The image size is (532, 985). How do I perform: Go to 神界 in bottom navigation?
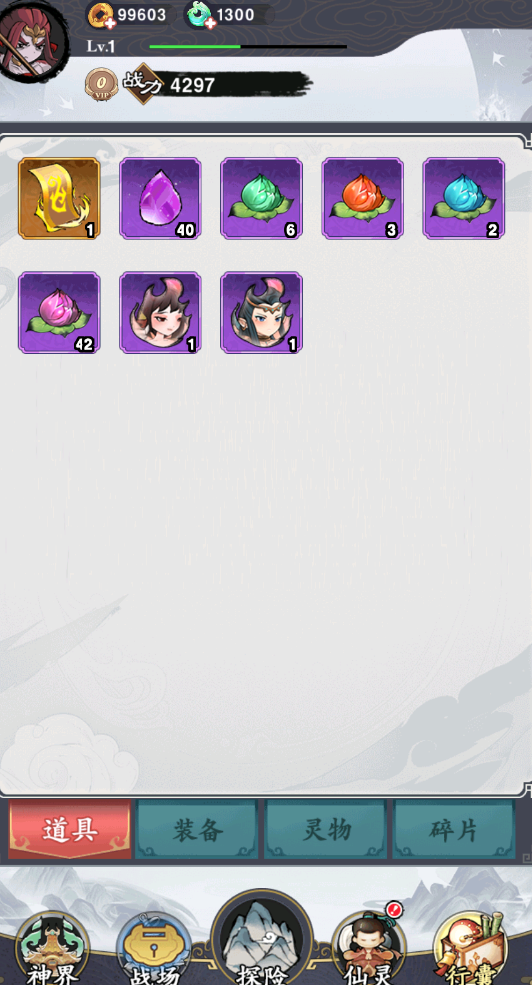[x=52, y=949]
